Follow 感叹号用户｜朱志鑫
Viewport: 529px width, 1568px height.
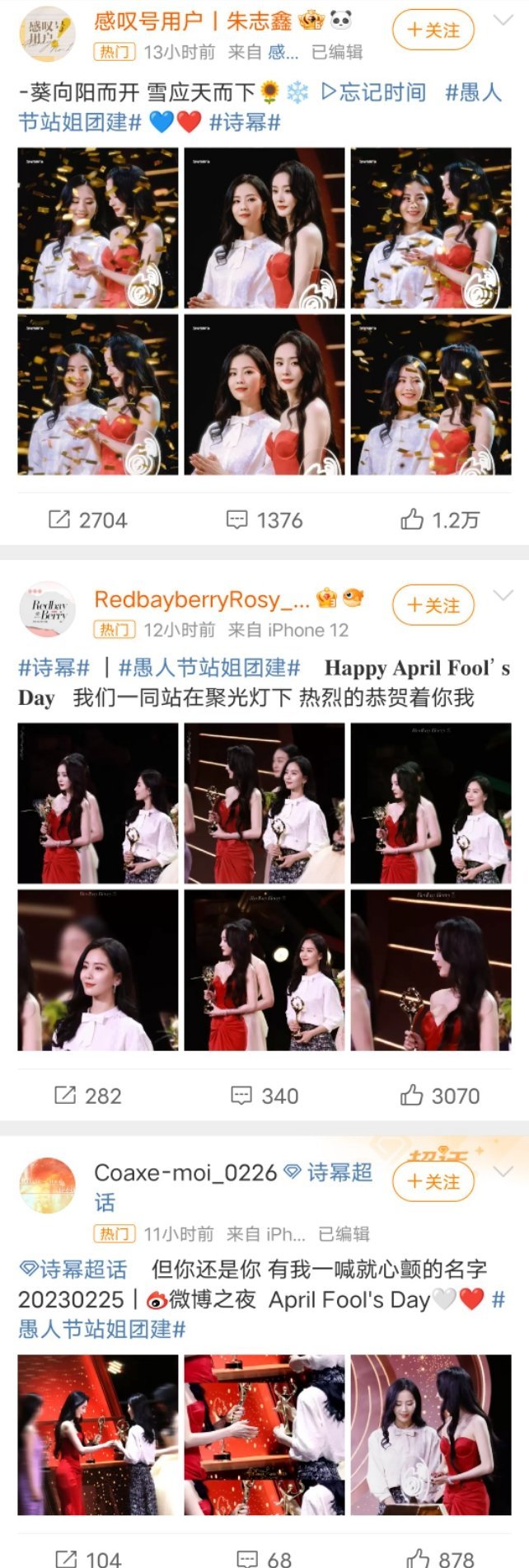point(433,31)
